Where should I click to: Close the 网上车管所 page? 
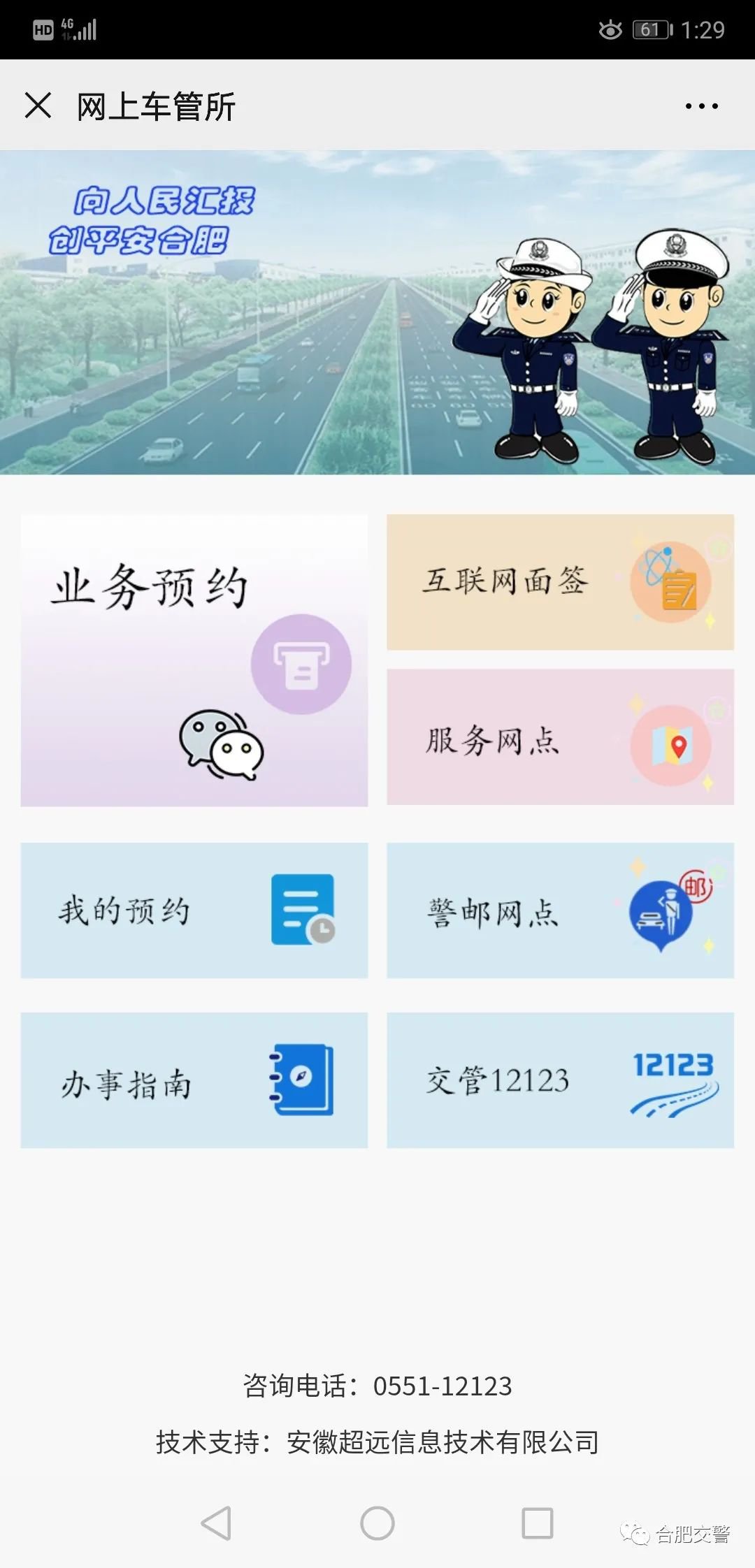pyautogui.click(x=38, y=106)
